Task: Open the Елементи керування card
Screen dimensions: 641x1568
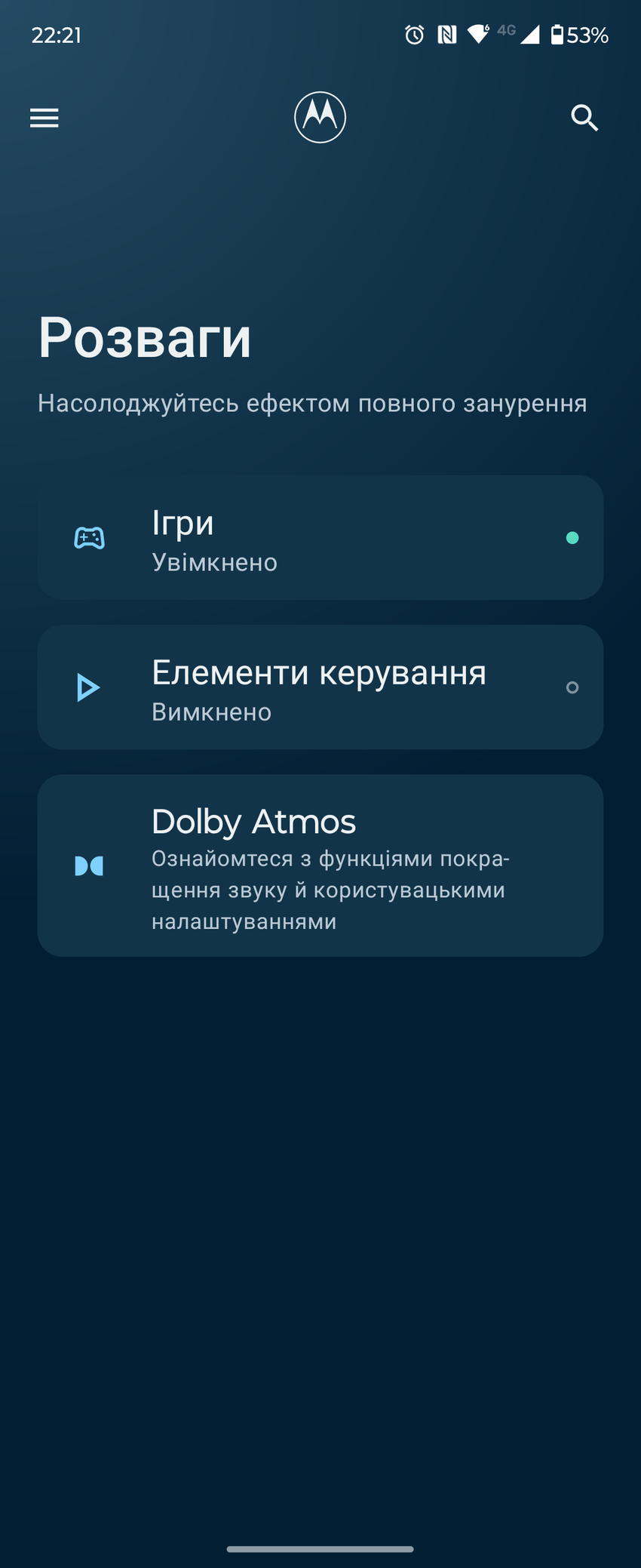Action: pos(320,687)
